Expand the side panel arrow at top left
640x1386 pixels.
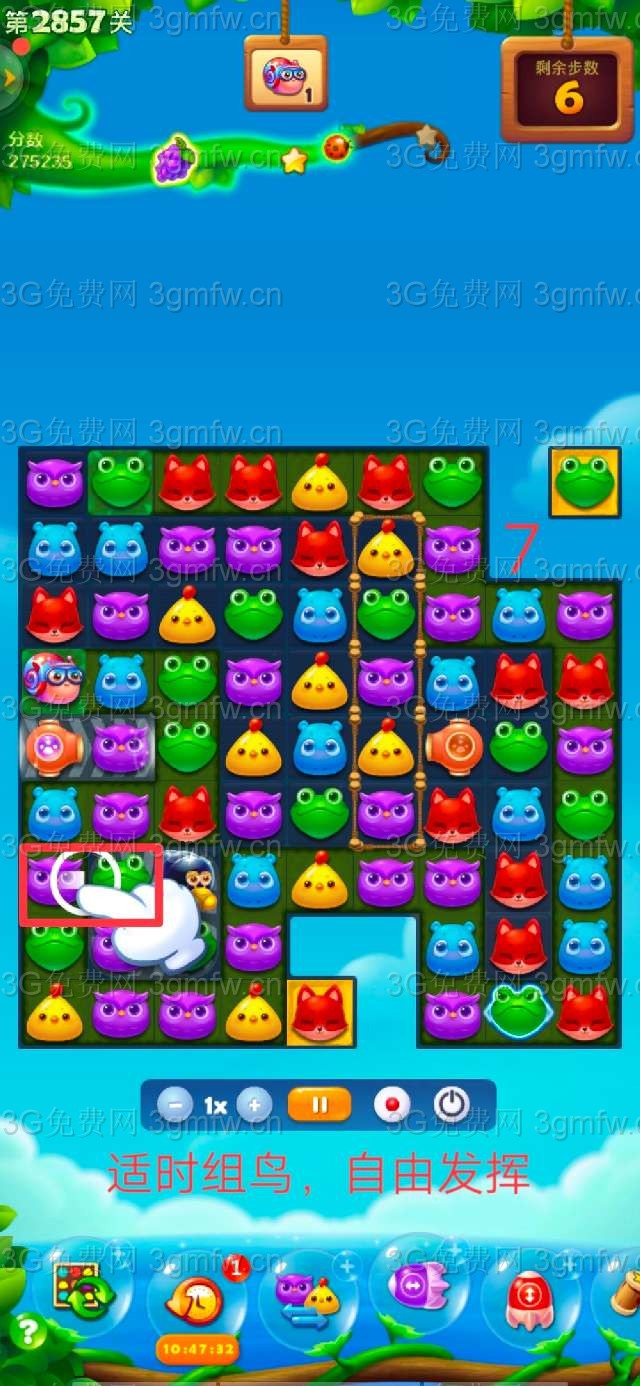pos(9,77)
